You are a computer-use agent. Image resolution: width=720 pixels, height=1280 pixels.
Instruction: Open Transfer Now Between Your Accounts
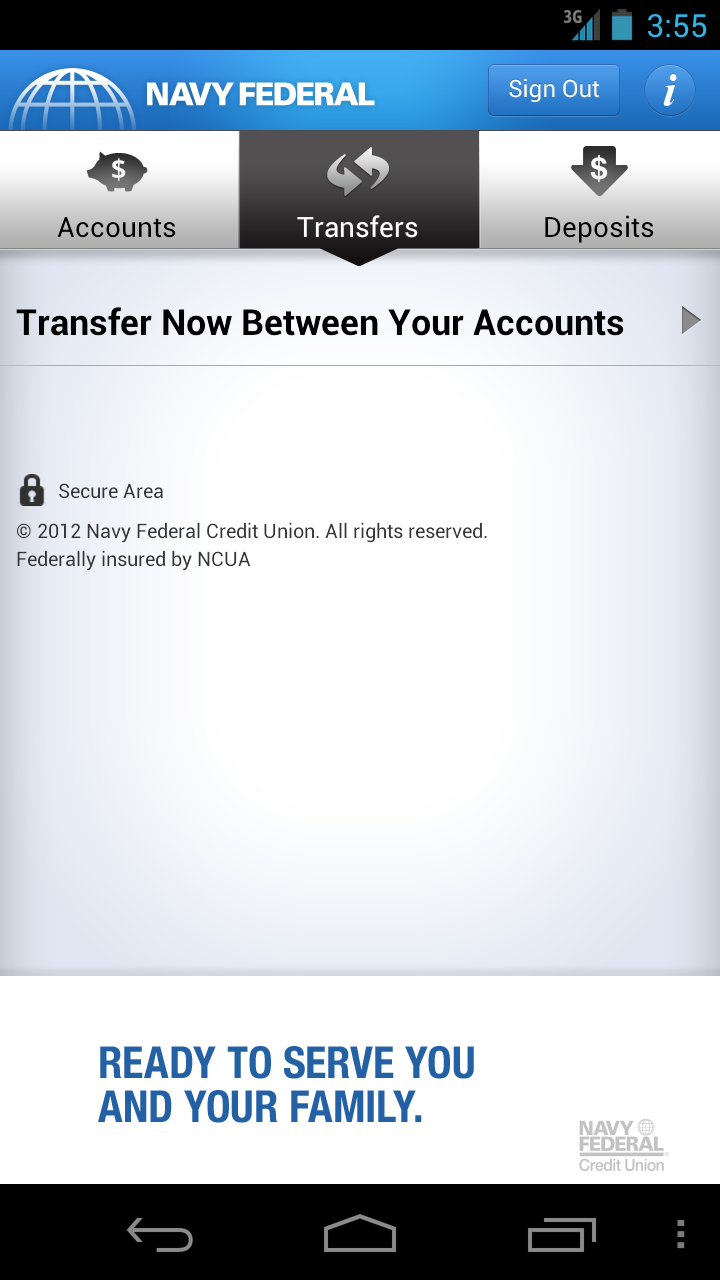click(x=359, y=323)
